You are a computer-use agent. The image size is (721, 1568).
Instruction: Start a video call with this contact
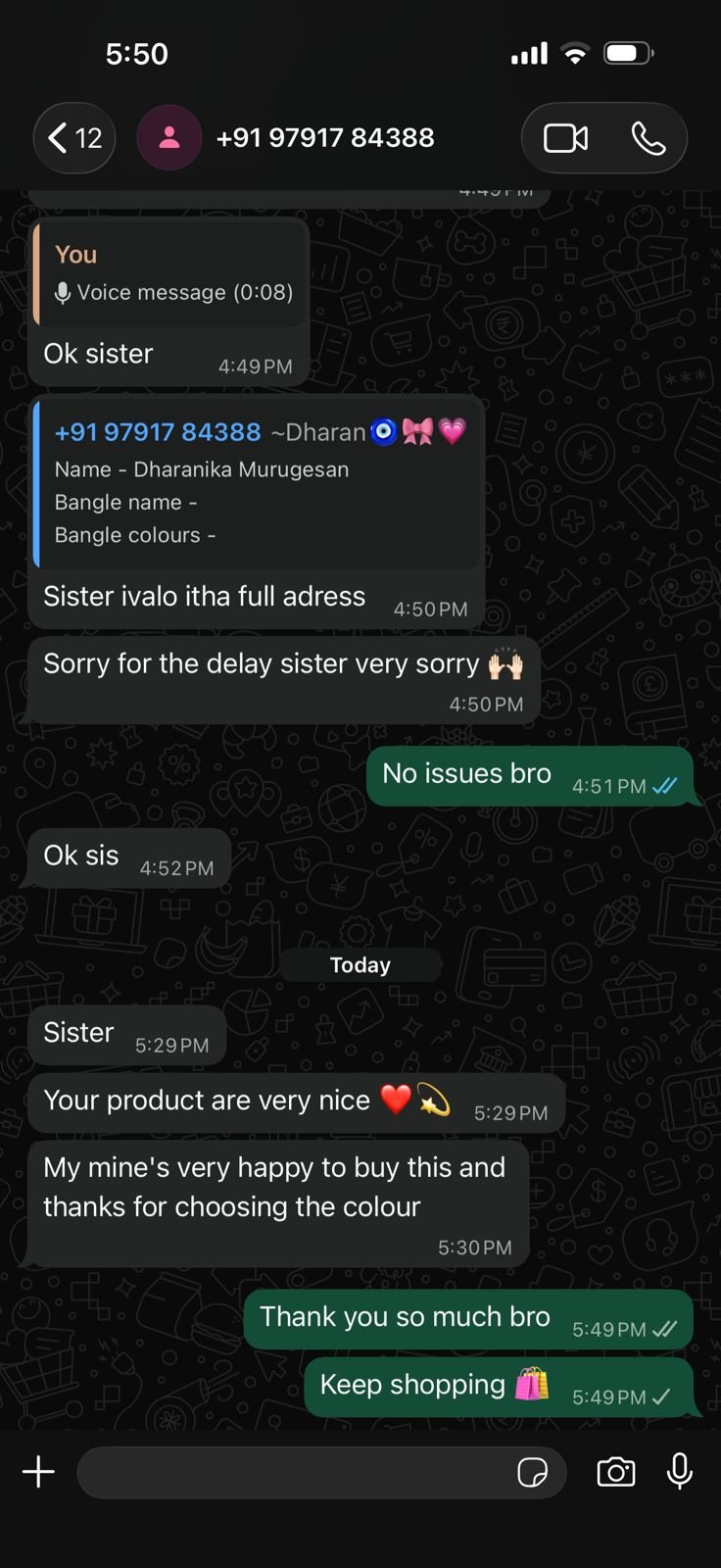pos(565,138)
